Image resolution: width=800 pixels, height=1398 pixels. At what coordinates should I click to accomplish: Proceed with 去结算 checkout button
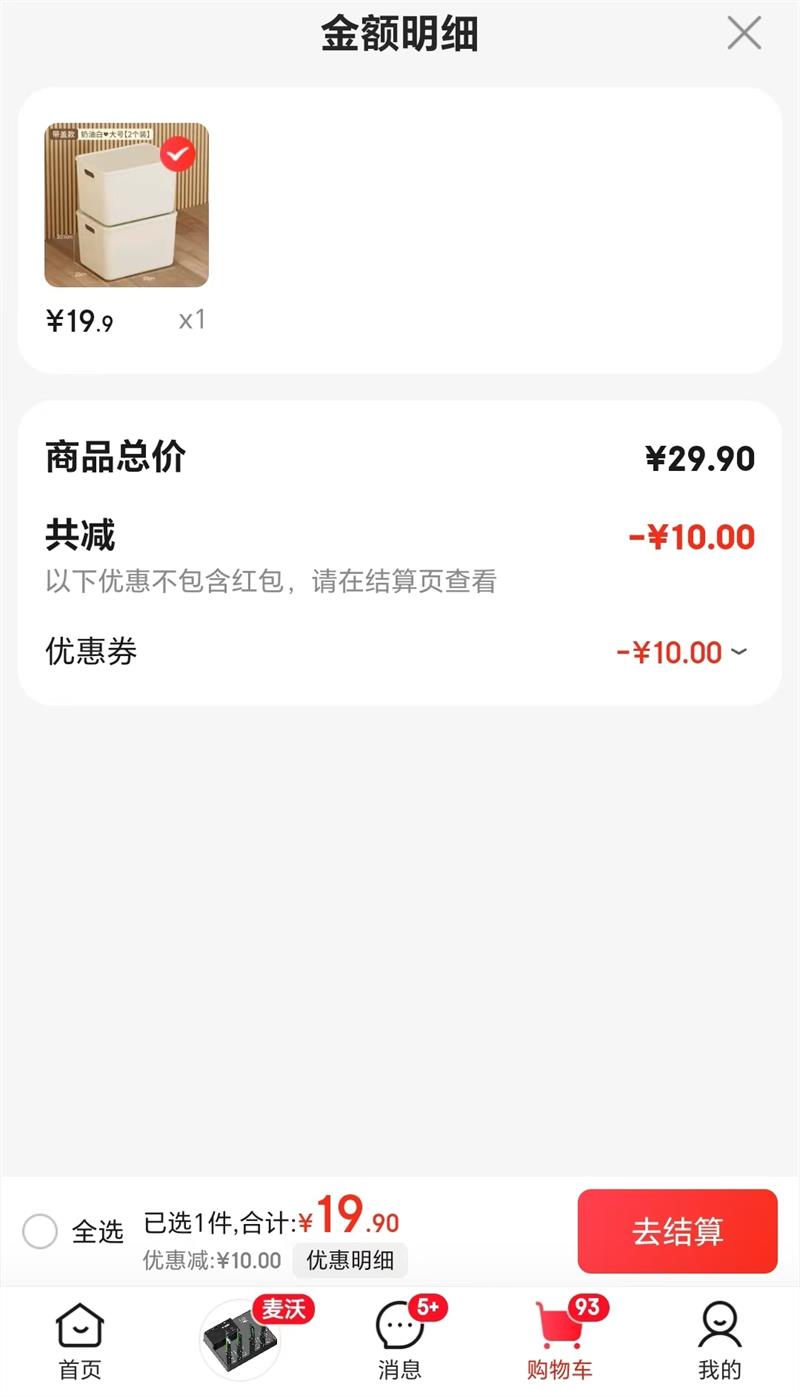coord(677,1231)
